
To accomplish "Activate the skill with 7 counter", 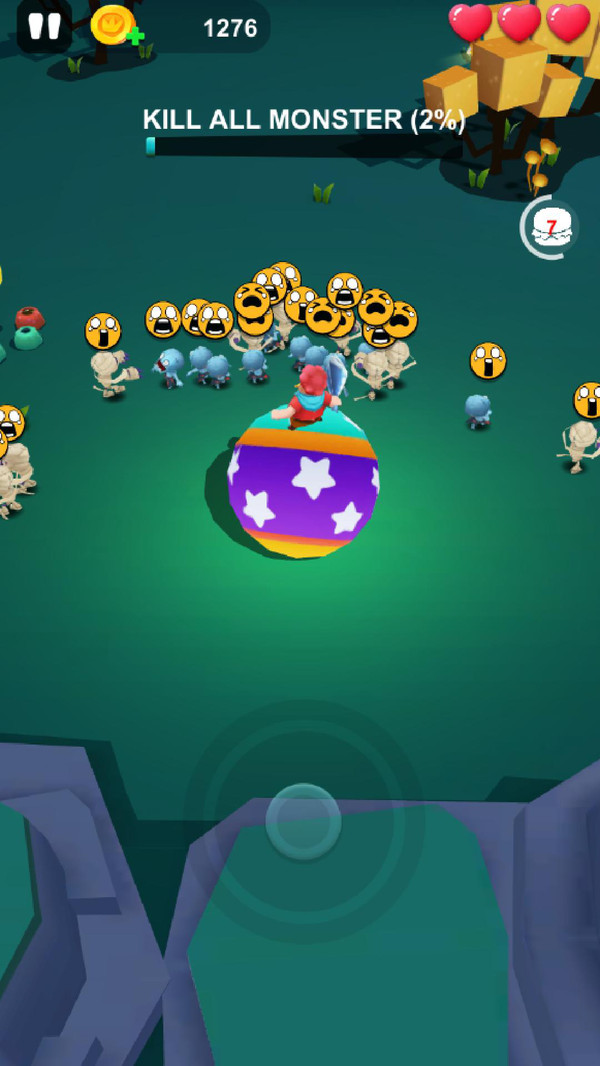I will tap(549, 229).
